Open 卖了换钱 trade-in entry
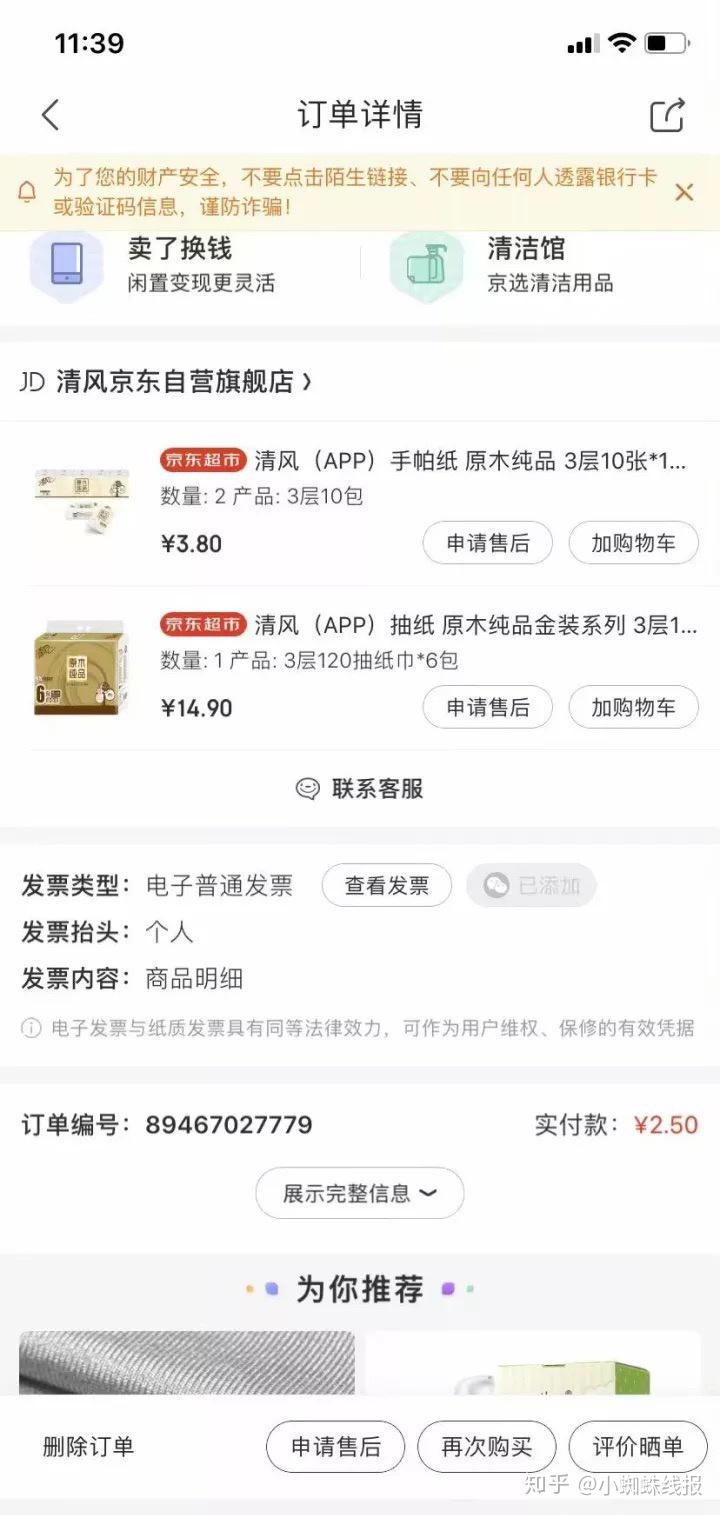The height and width of the screenshot is (1515, 720). (x=180, y=264)
